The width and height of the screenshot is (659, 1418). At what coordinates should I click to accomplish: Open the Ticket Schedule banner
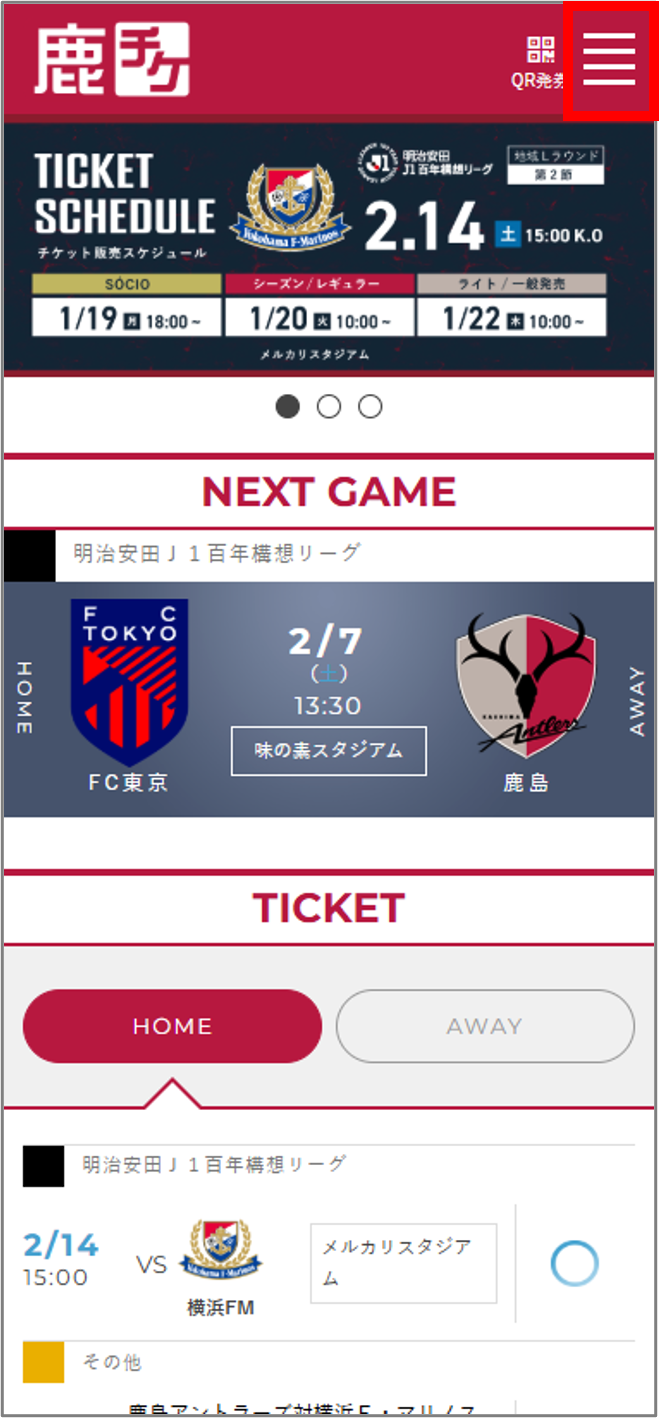(329, 247)
